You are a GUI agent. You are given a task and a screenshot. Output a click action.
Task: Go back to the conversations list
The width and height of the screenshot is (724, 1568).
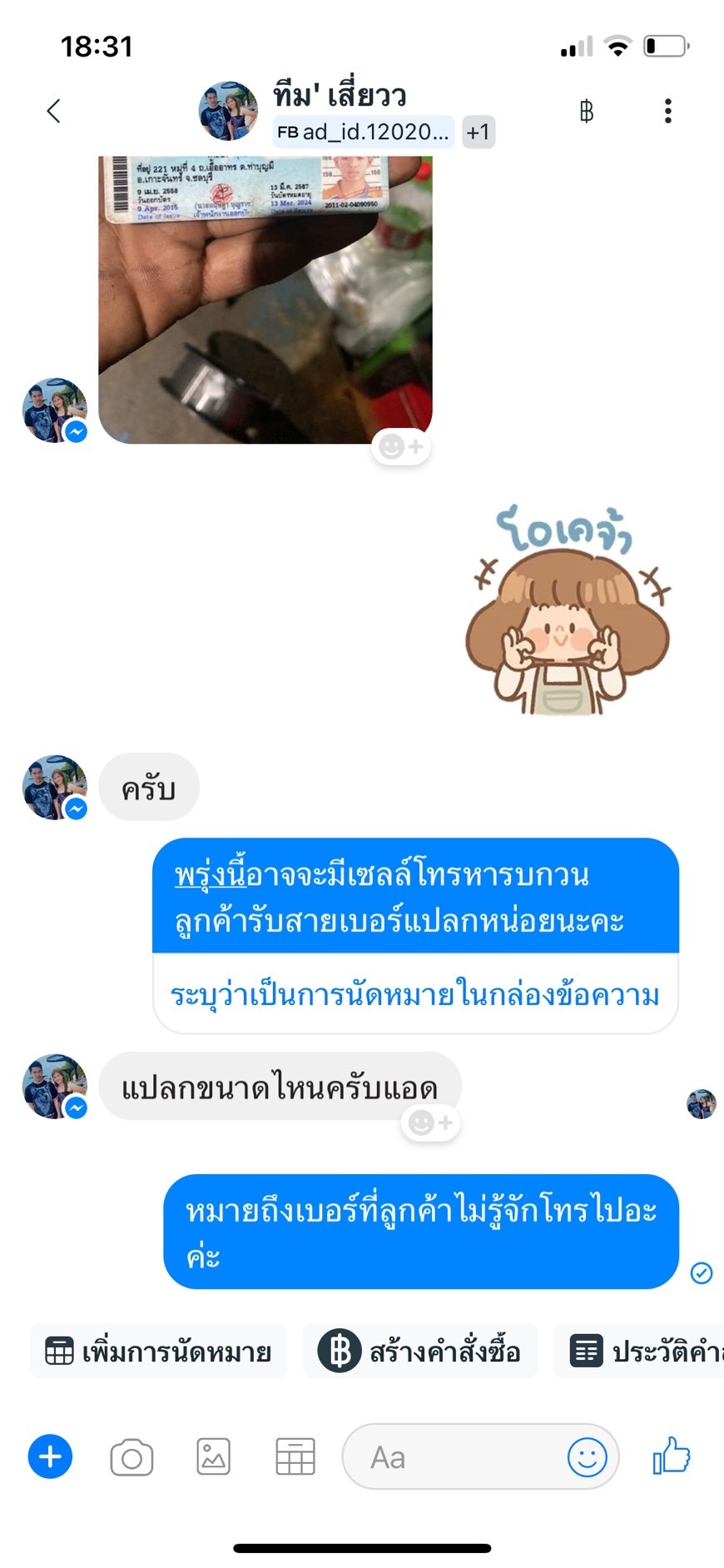(54, 111)
